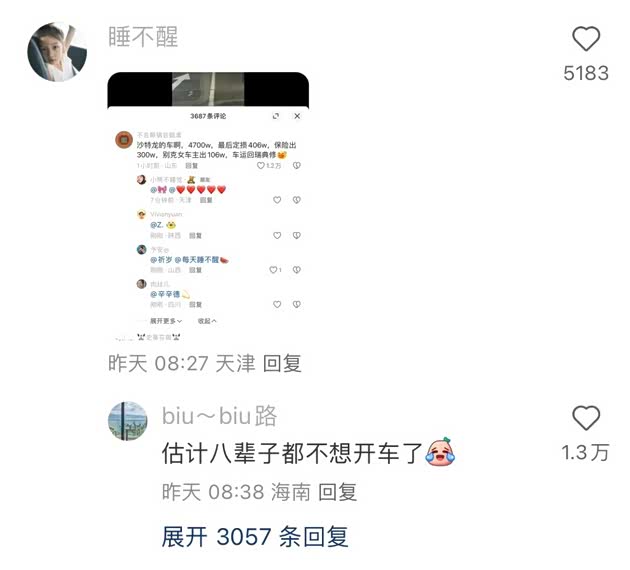The width and height of the screenshot is (630, 570).
Task: Expand the 3057 replies
Action: click(255, 536)
